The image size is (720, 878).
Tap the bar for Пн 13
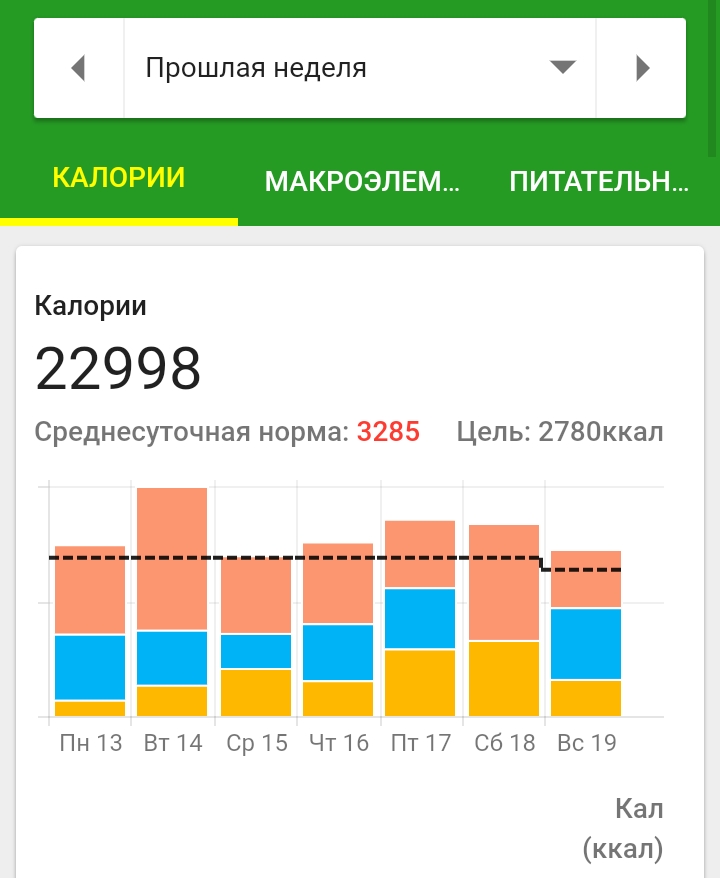pyautogui.click(x=89, y=630)
